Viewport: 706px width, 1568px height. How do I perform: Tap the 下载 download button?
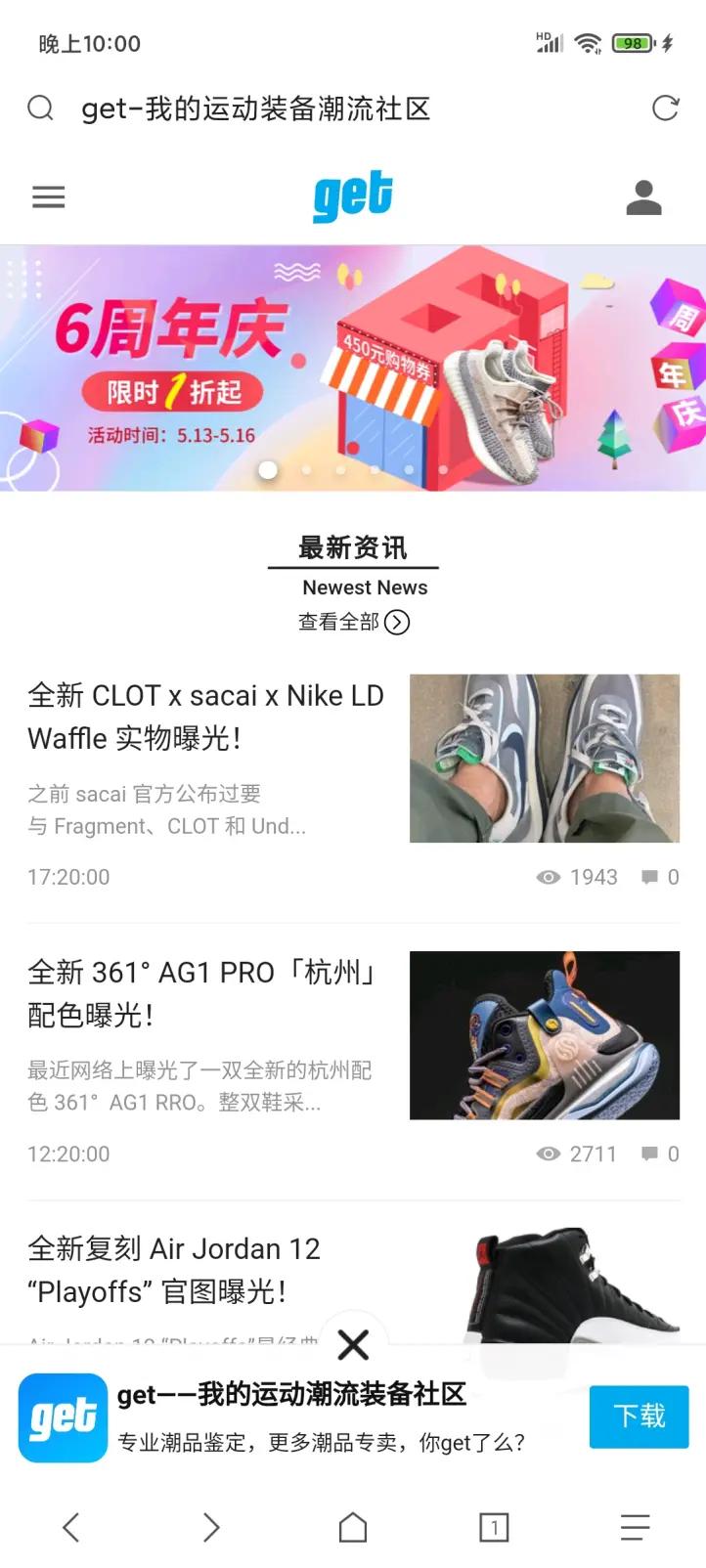[x=638, y=1416]
